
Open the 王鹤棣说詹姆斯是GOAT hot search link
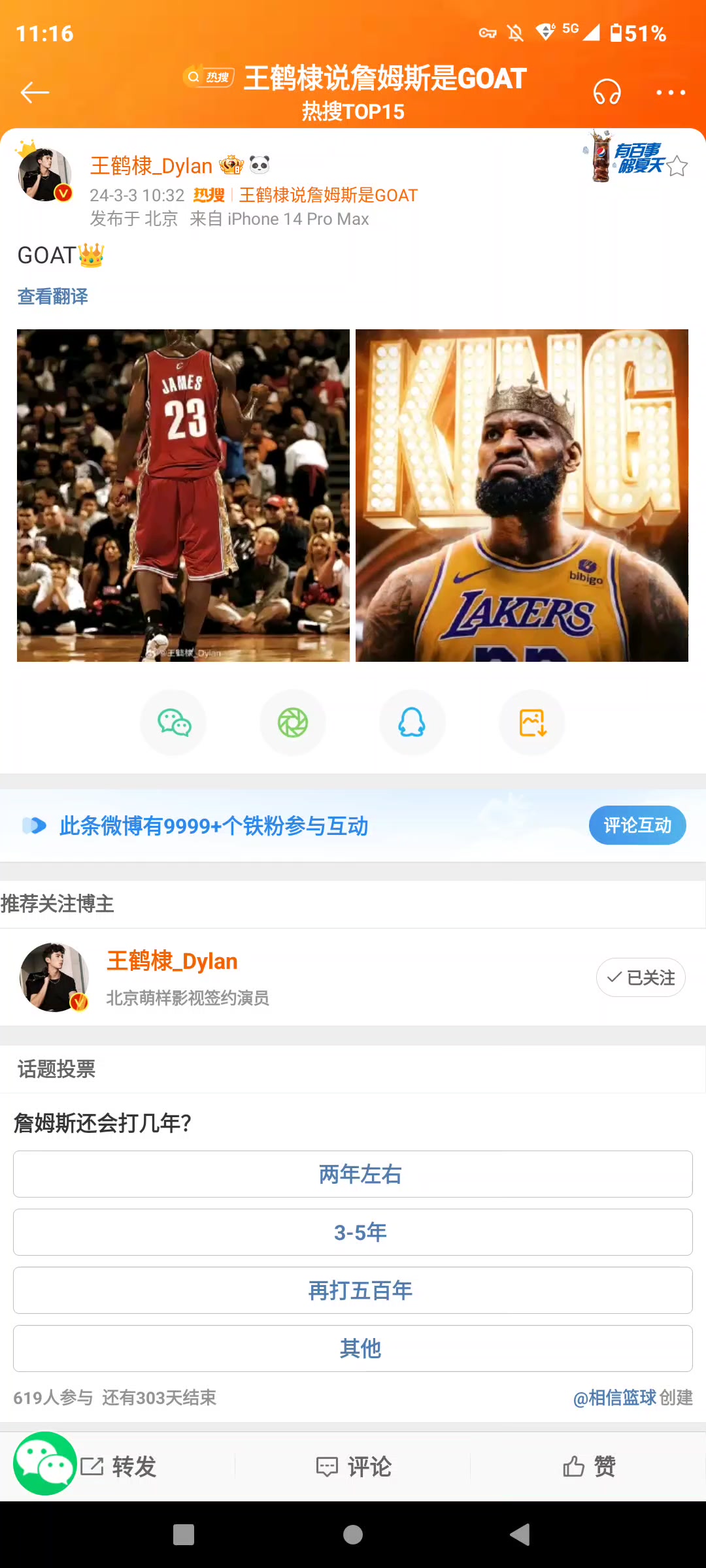tap(328, 195)
